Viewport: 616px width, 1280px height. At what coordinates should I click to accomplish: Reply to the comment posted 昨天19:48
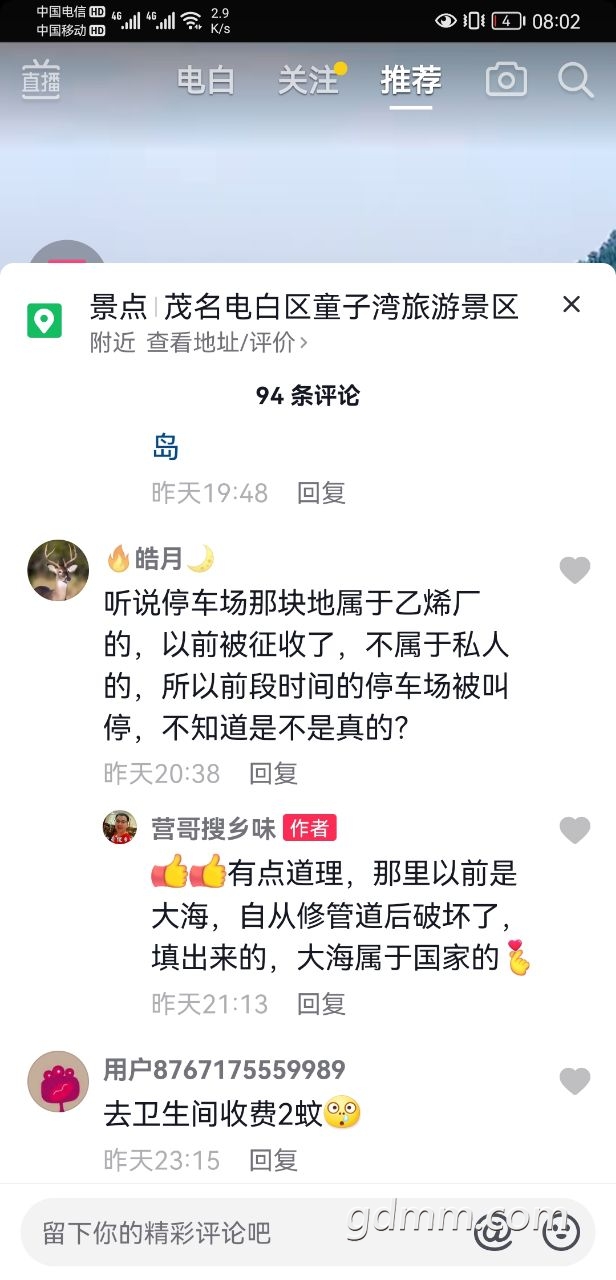[x=321, y=492]
